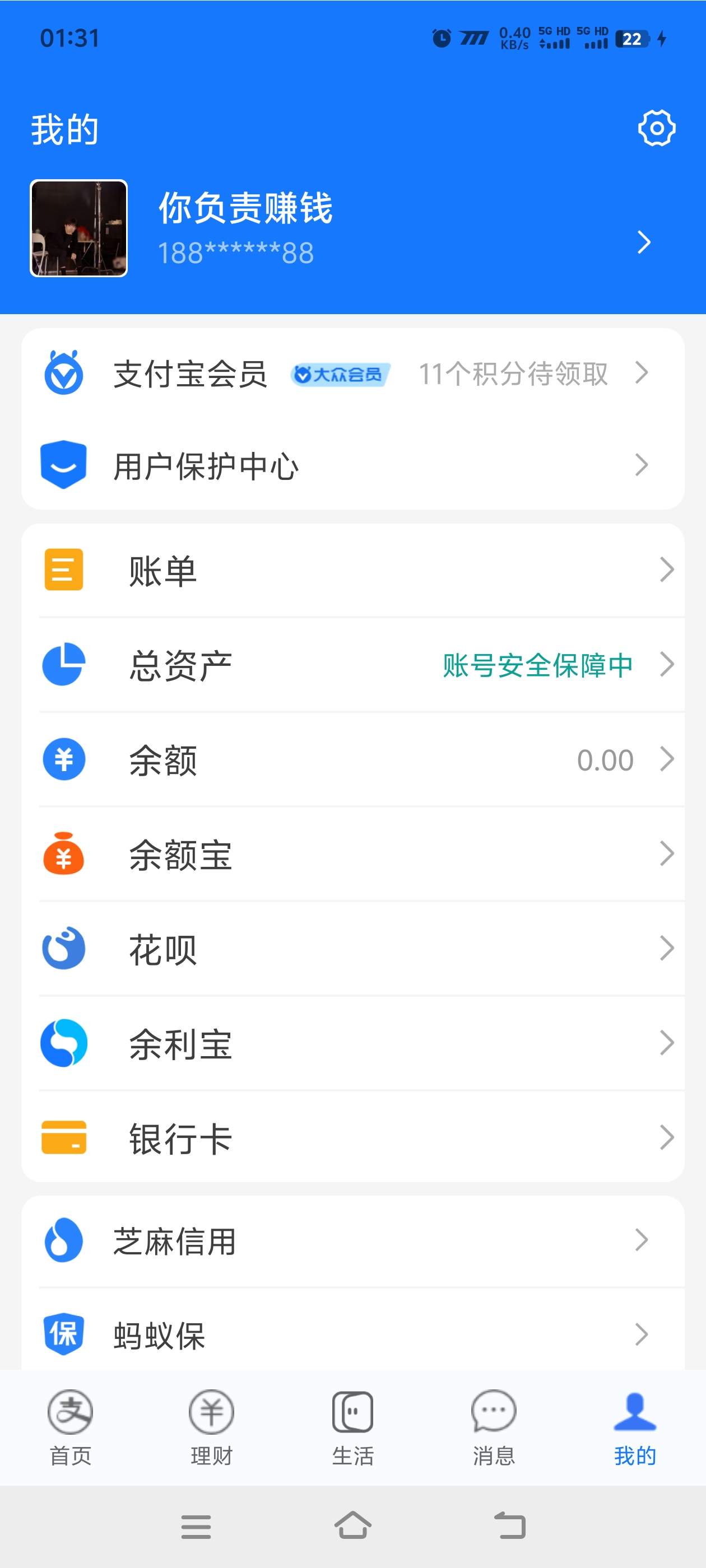Screen dimensions: 706x1568
Task: Click the 银行卡 bank card icon
Action: pyautogui.click(x=63, y=1138)
